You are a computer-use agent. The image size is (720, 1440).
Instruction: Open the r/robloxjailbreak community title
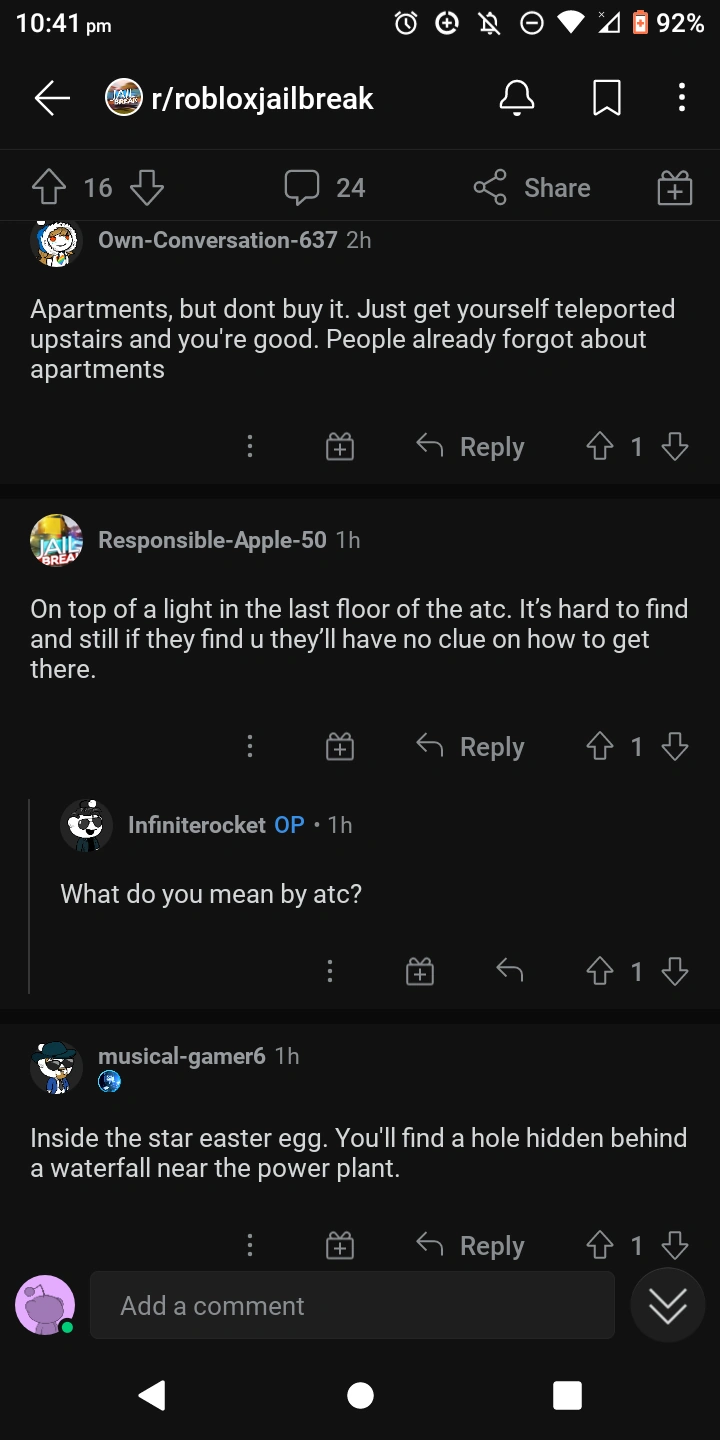tap(262, 97)
